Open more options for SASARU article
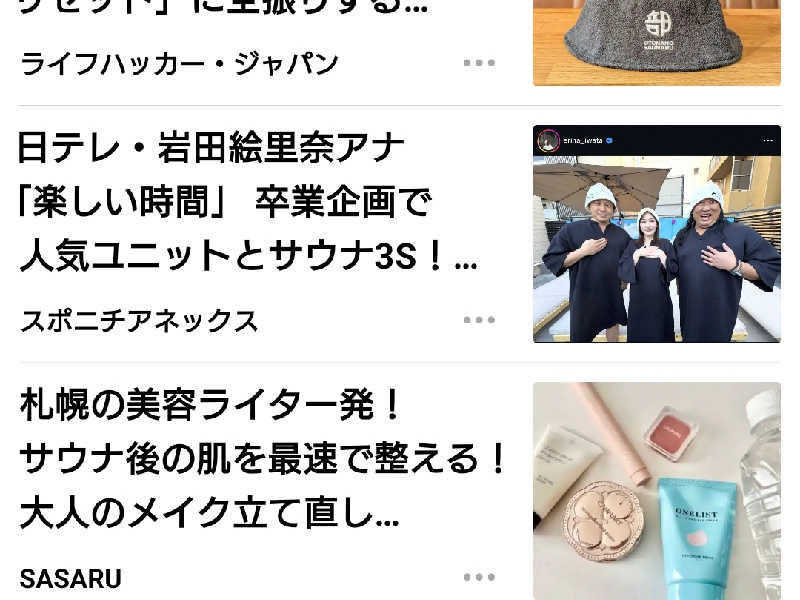 pyautogui.click(x=479, y=577)
